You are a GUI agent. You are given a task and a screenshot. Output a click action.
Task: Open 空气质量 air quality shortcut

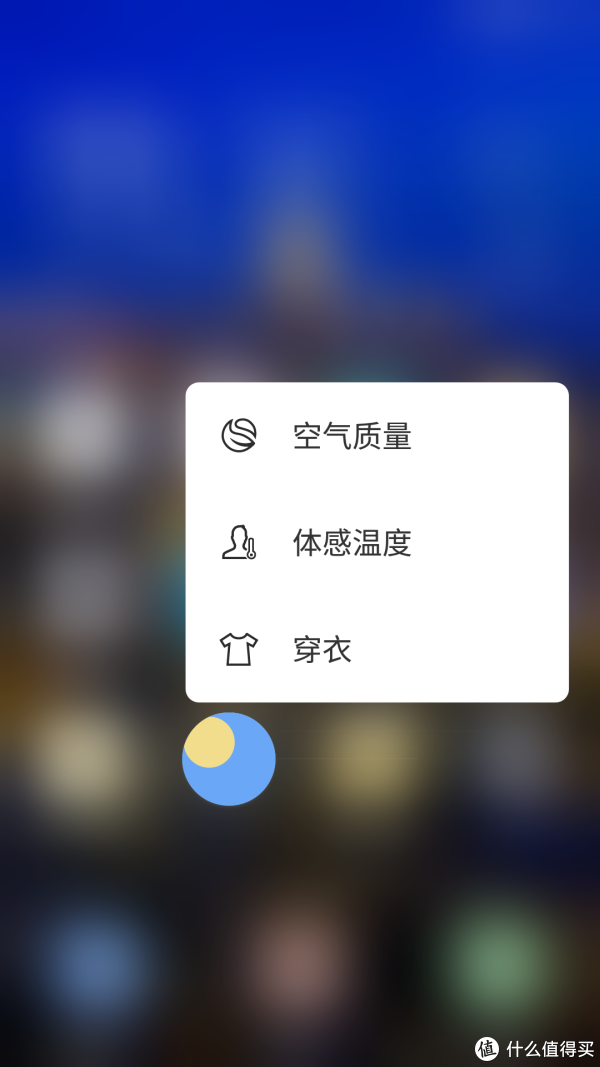352,437
